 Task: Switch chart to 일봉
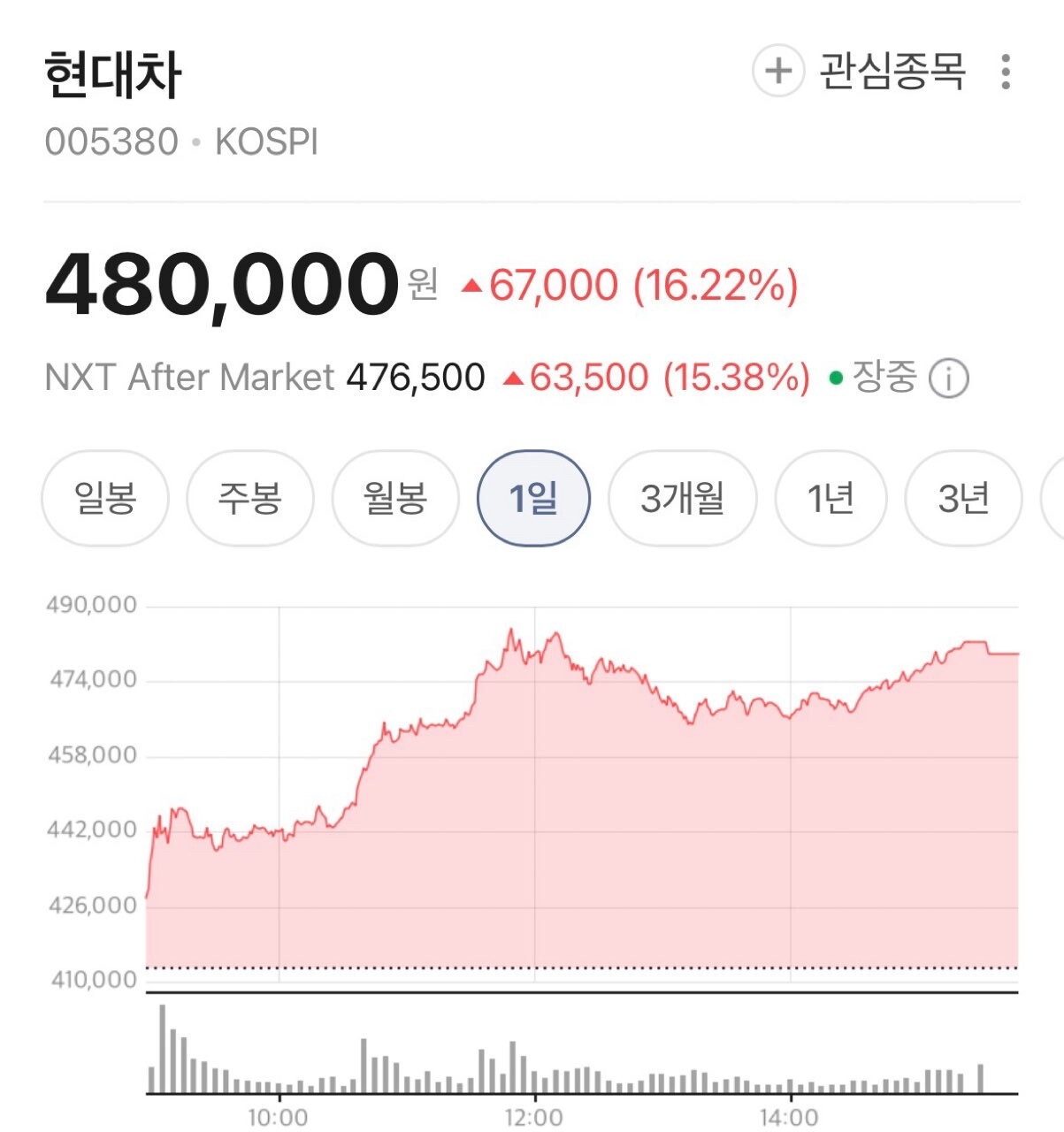click(105, 499)
